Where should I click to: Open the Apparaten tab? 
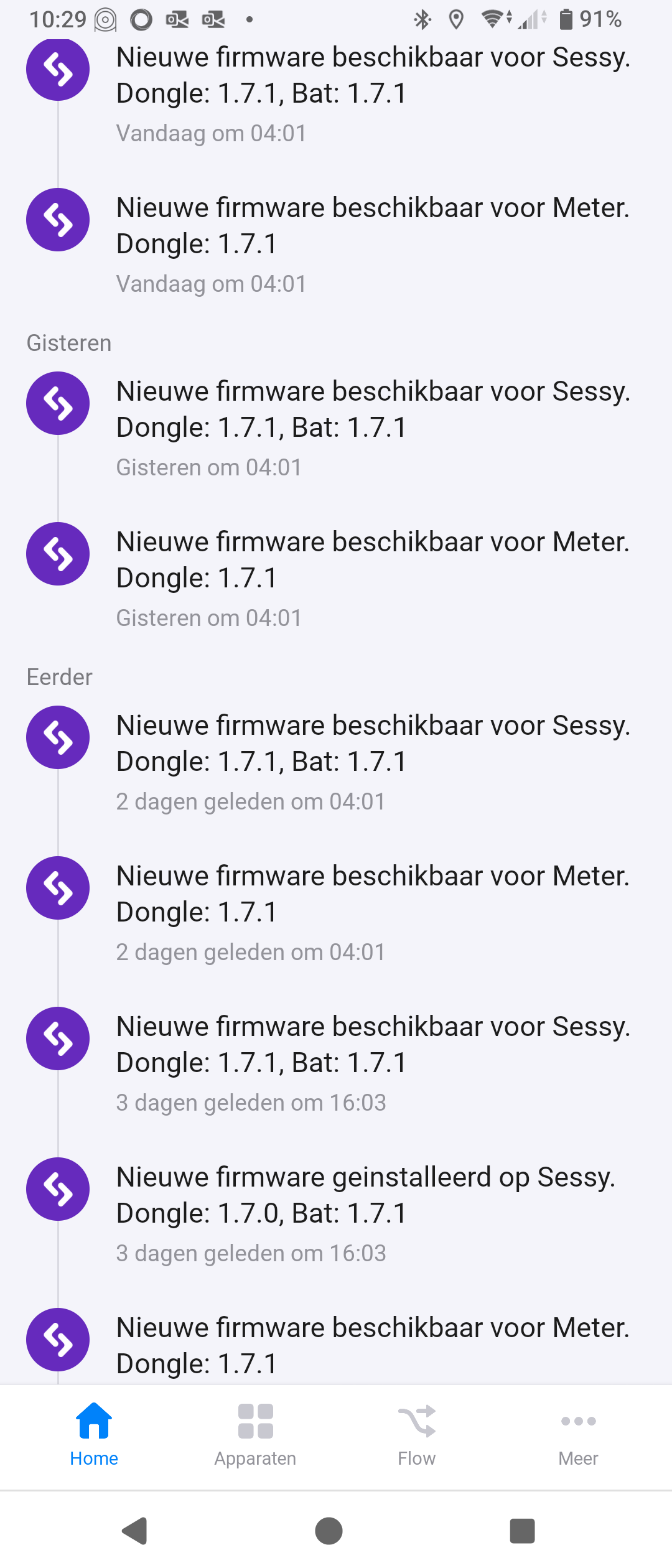255,1435
